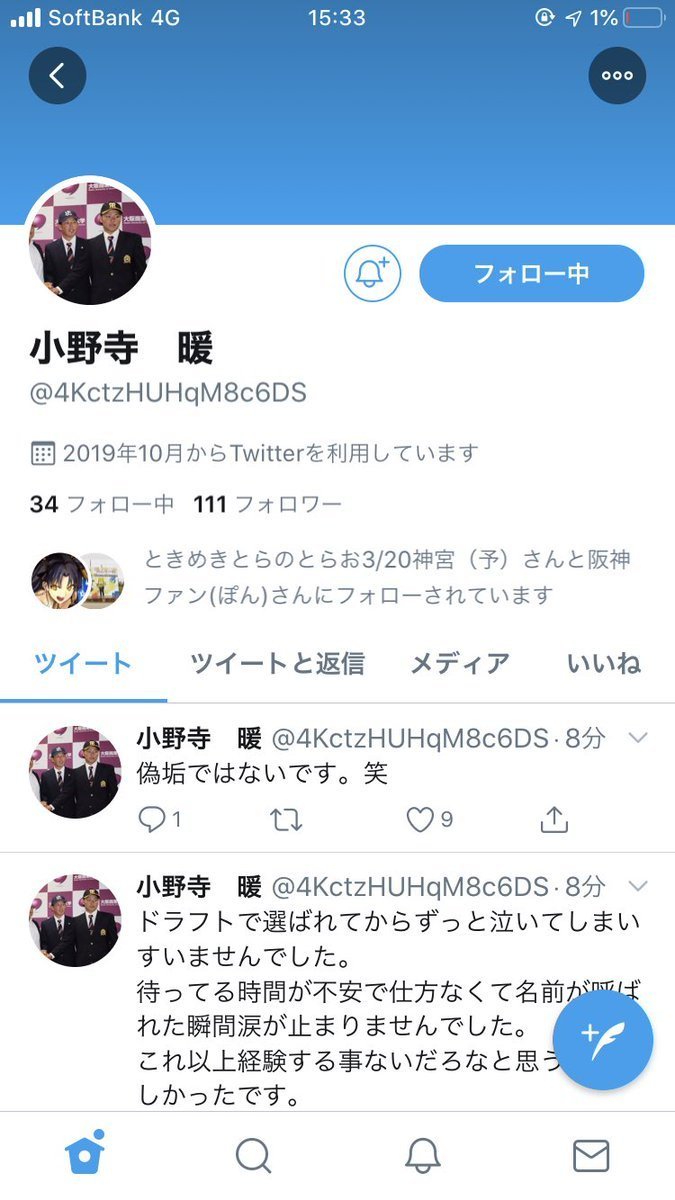
Task: View the 34 フォロー中 list
Action: (102, 504)
